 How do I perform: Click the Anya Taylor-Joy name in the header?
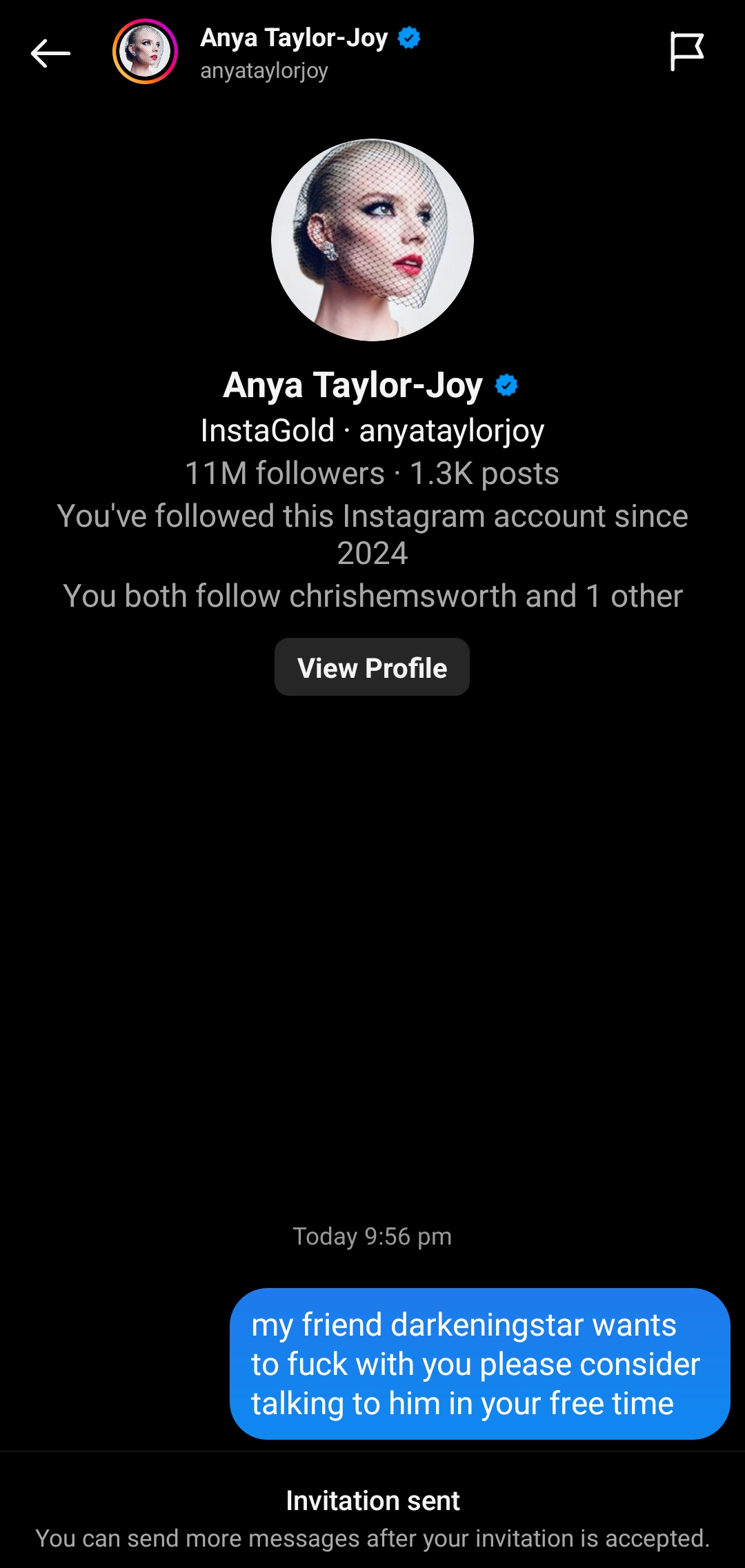coord(292,39)
